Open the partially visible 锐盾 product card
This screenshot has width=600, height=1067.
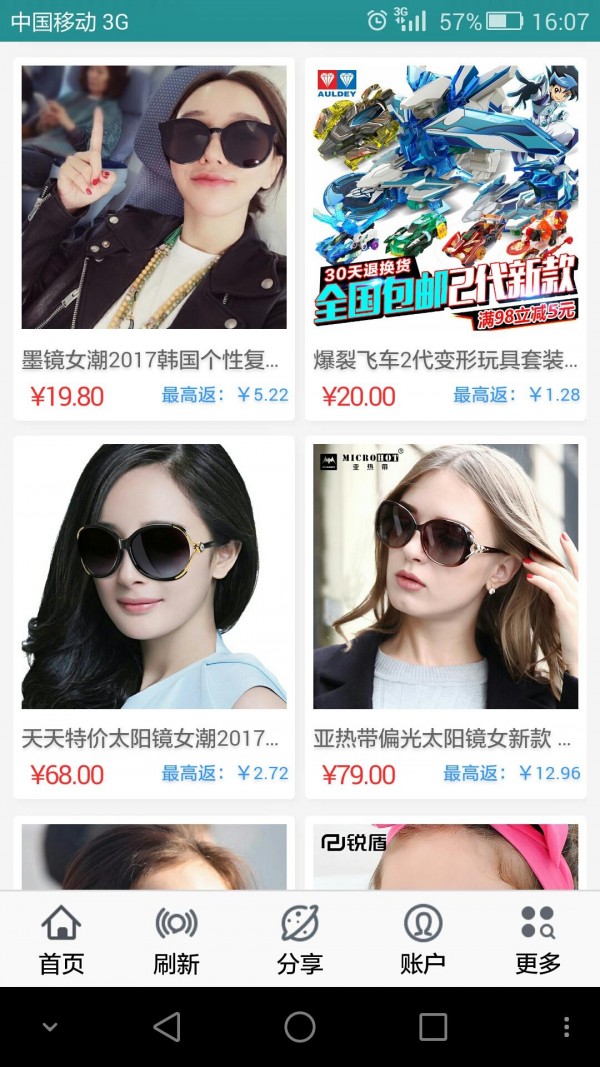coord(445,855)
